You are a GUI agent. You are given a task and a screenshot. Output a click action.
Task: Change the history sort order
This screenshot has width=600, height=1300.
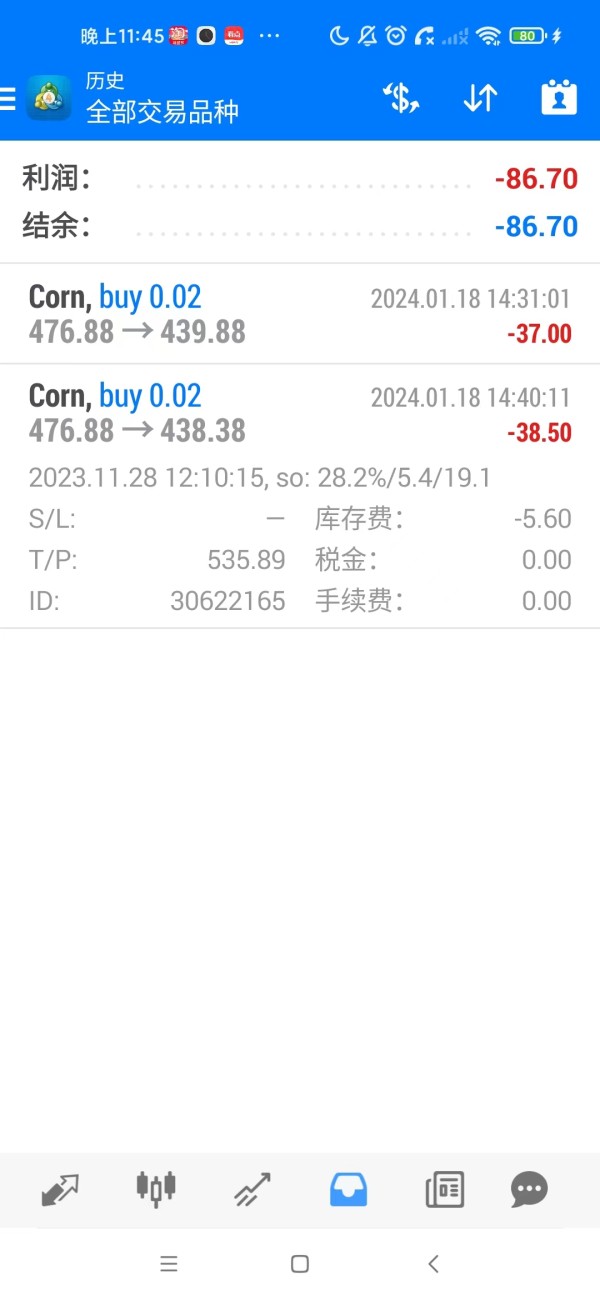pyautogui.click(x=480, y=98)
